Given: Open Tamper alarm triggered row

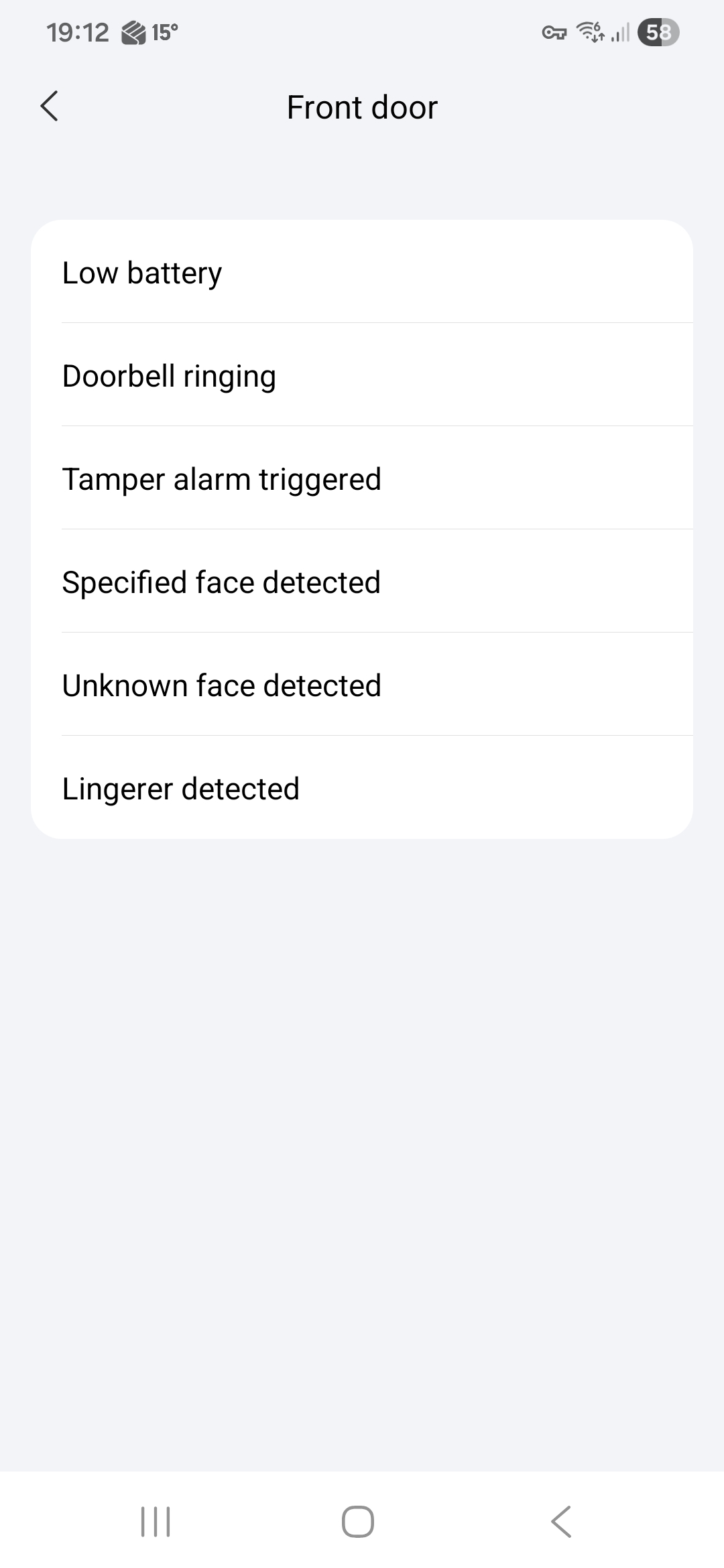Looking at the screenshot, I should click(362, 479).
